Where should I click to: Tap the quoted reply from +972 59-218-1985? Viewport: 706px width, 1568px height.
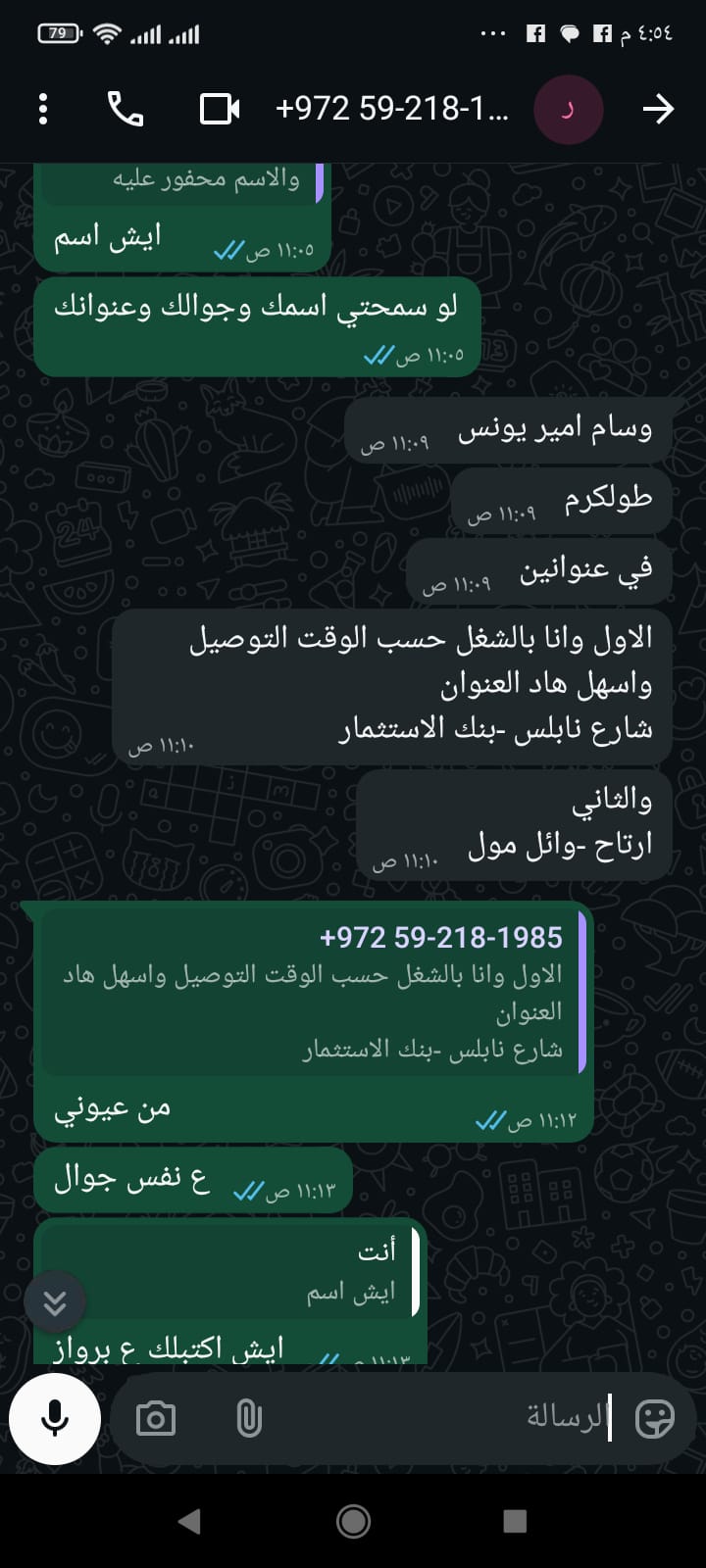pyautogui.click(x=312, y=992)
